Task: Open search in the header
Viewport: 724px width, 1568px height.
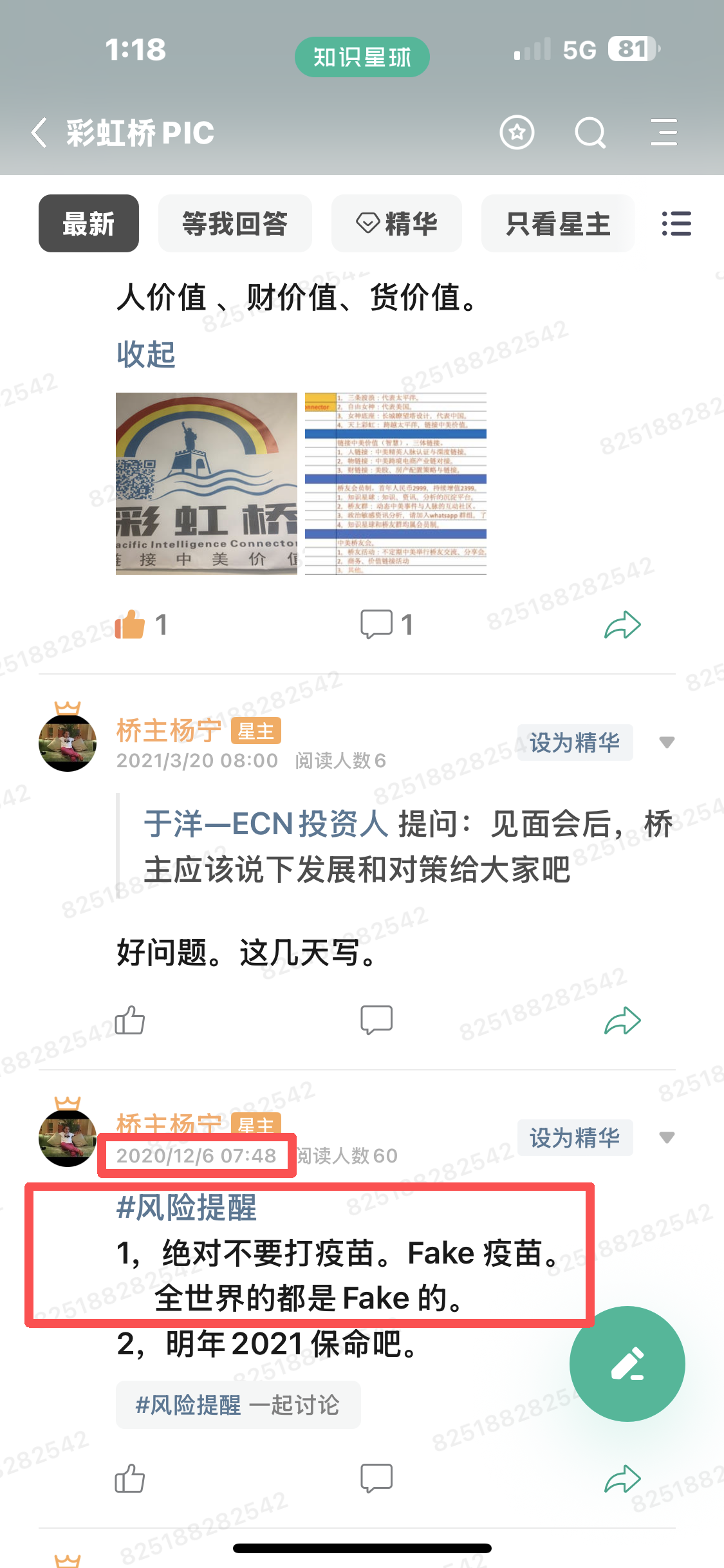Action: (589, 133)
